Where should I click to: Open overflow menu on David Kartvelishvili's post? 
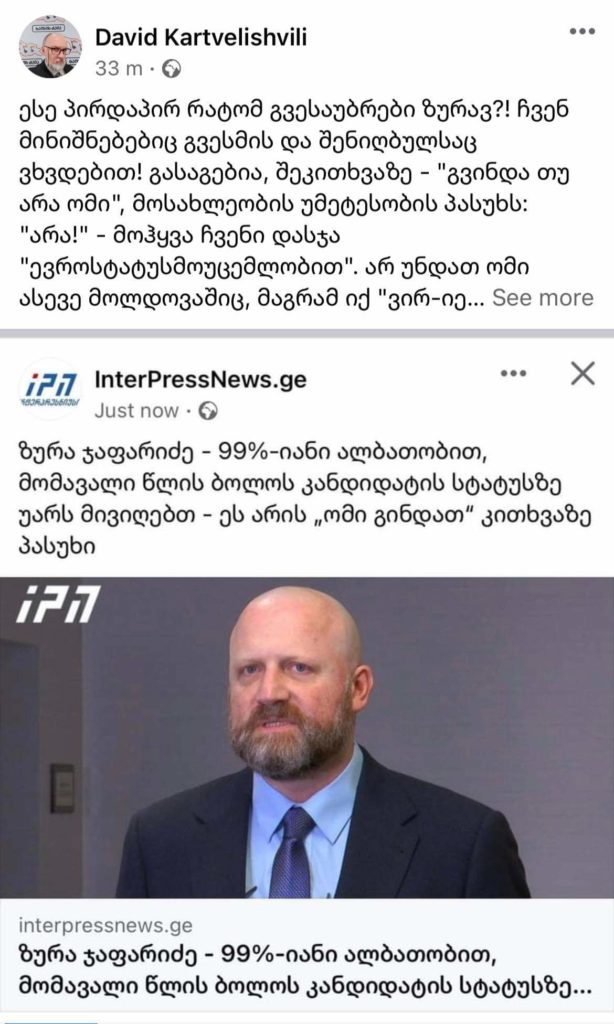[x=581, y=31]
